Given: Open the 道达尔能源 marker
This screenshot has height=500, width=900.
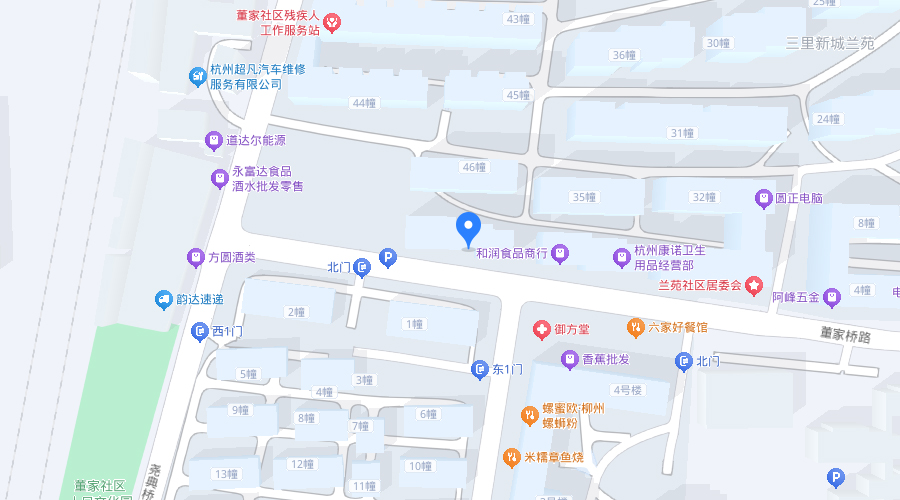Looking at the screenshot, I should coord(213,141).
